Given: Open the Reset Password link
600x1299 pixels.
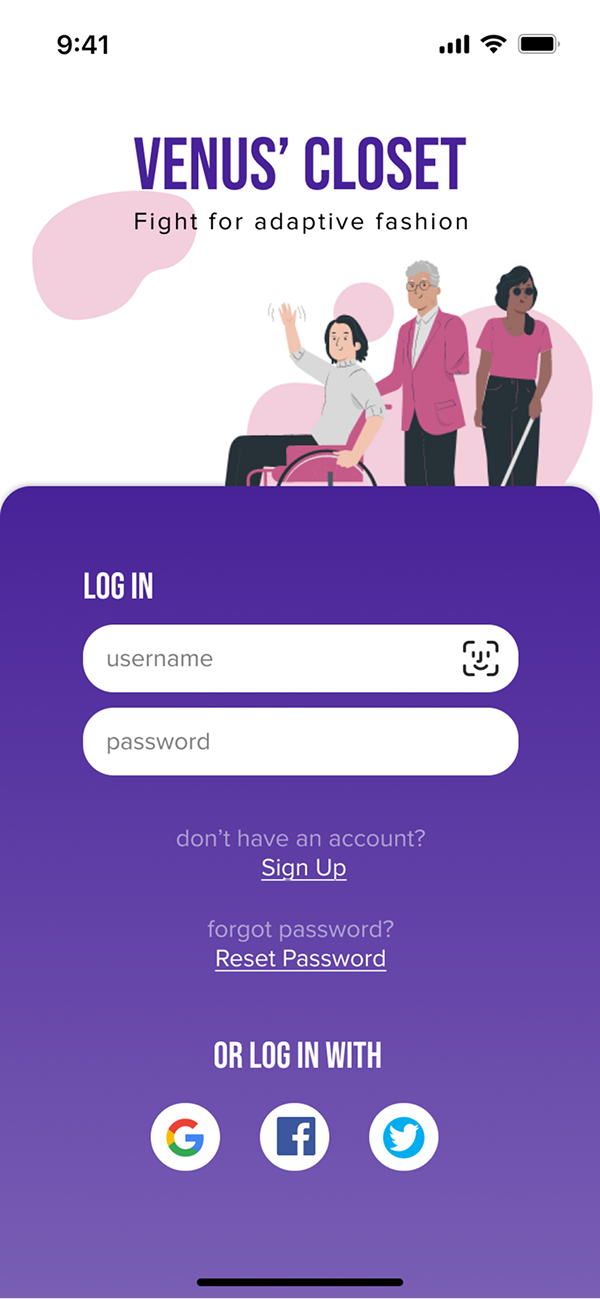Looking at the screenshot, I should click(x=301, y=959).
